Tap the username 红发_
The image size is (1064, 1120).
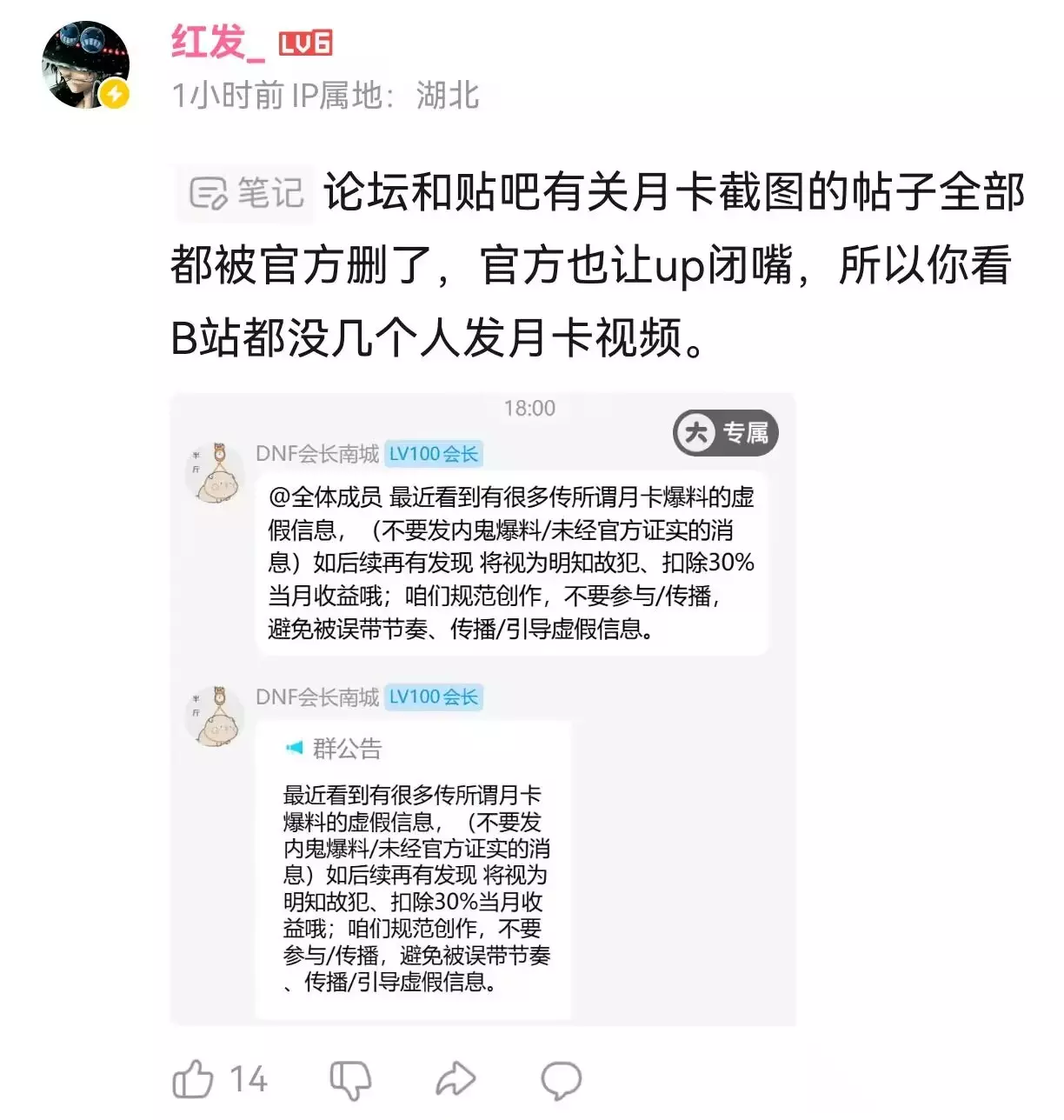217,41
